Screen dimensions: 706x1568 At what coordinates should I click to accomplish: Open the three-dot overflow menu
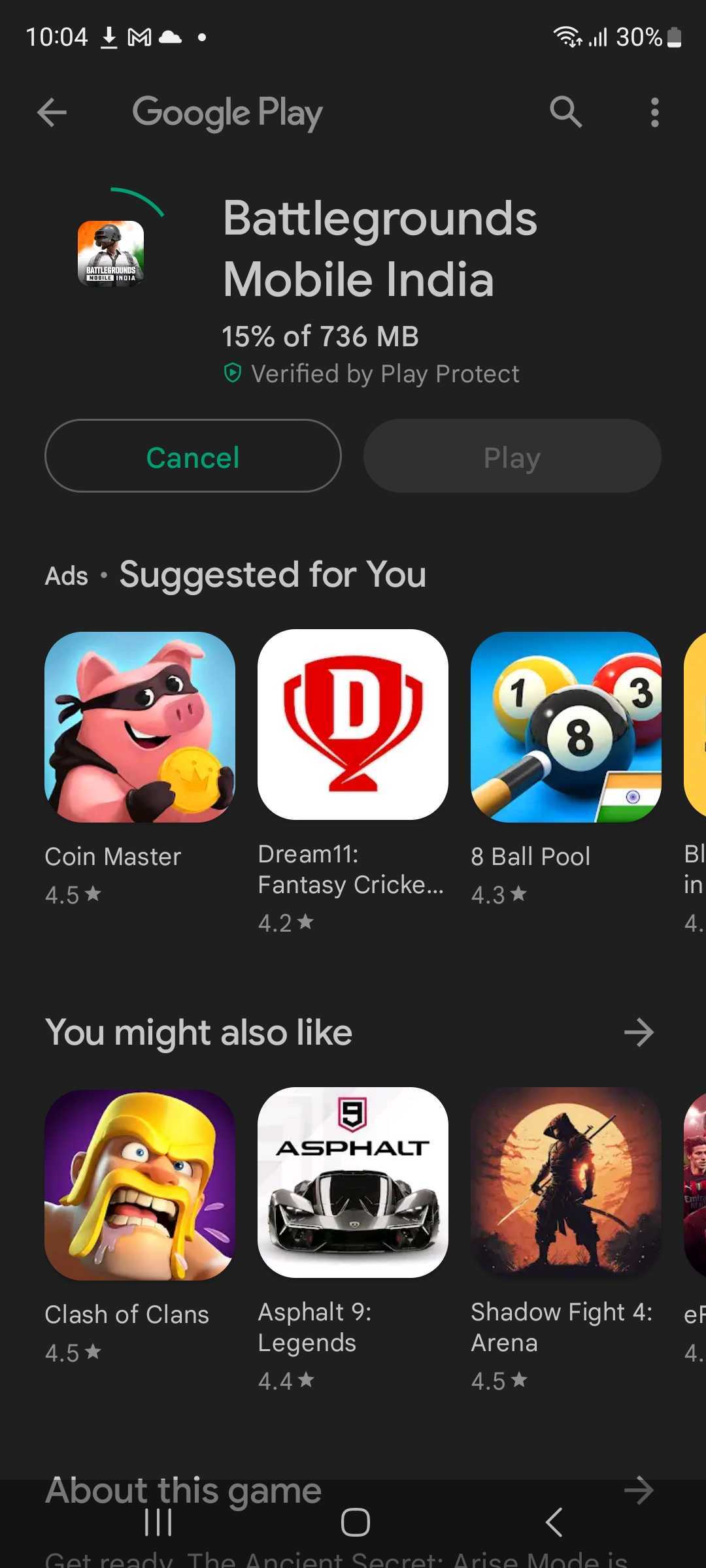[x=654, y=112]
